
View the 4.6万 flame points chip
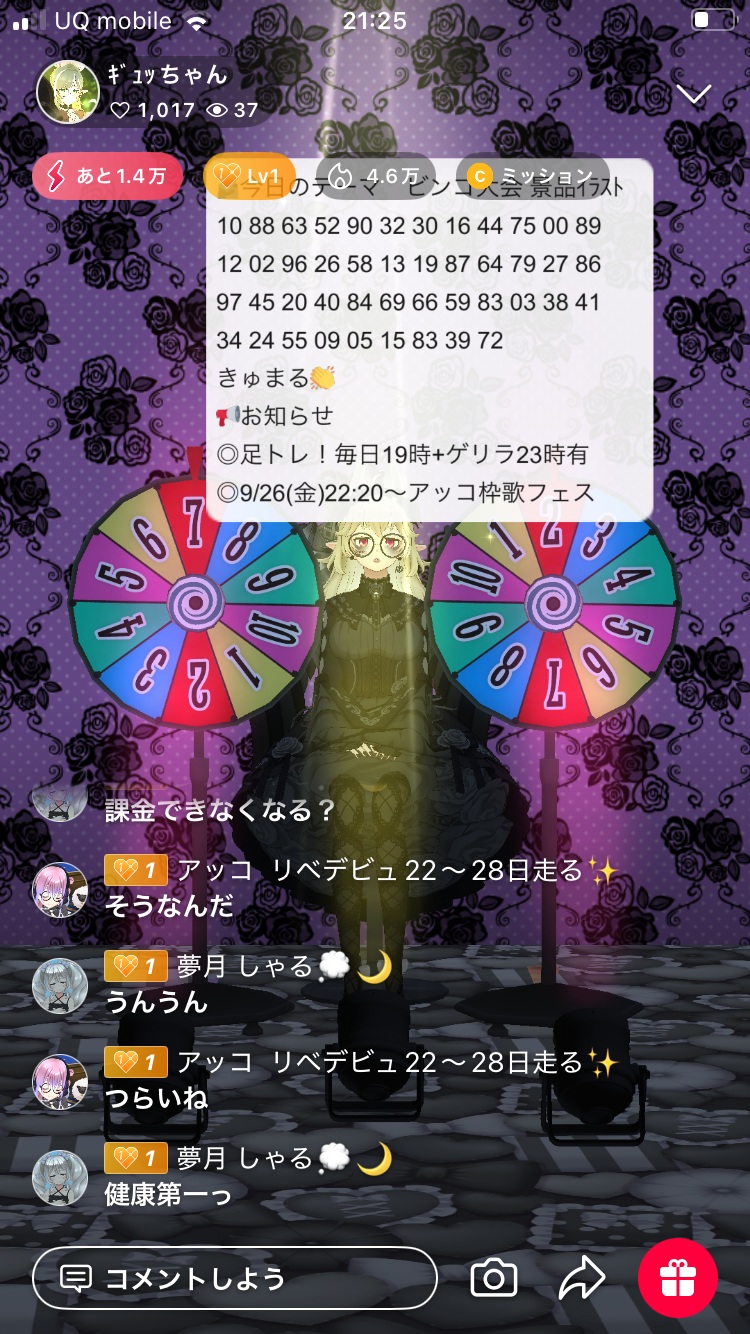click(378, 176)
